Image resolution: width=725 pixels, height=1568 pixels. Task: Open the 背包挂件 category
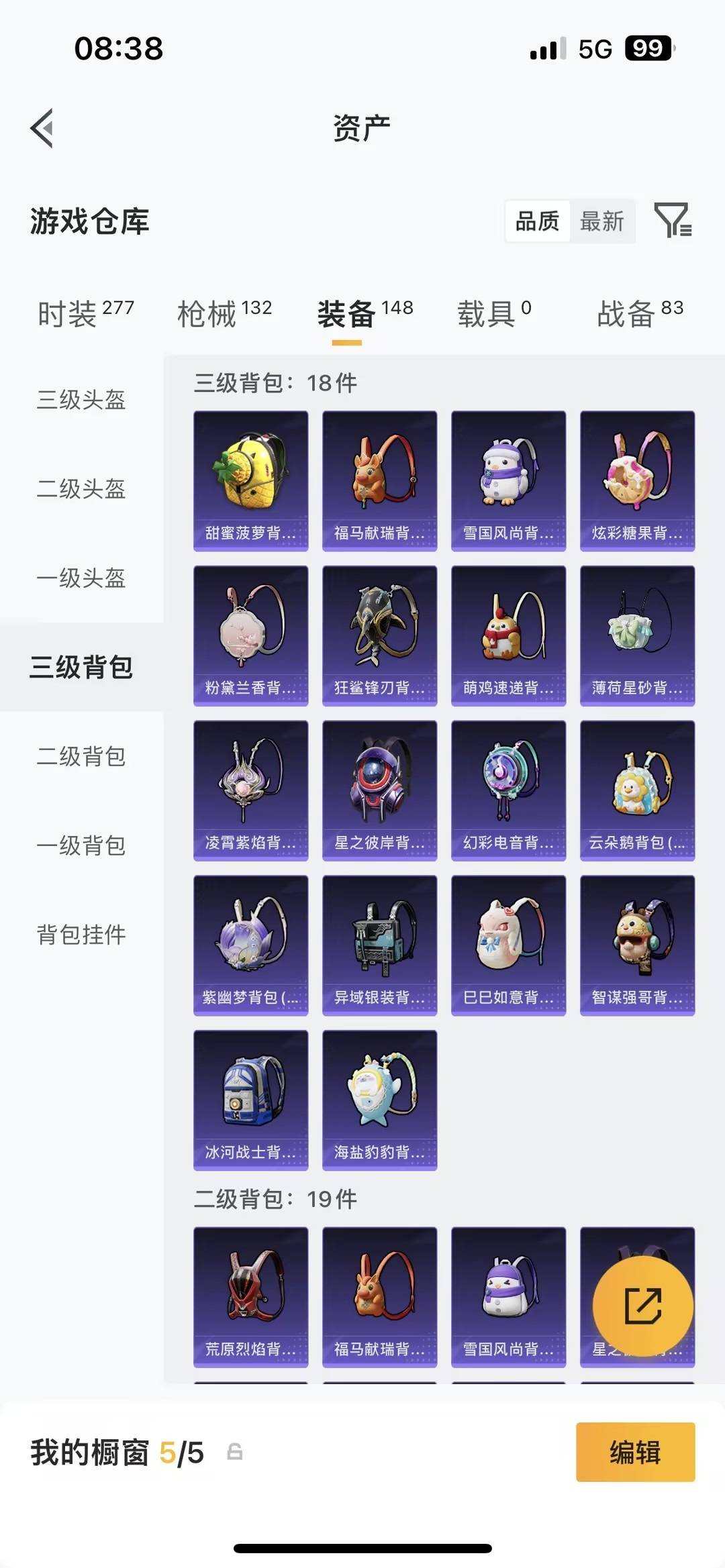click(x=81, y=931)
